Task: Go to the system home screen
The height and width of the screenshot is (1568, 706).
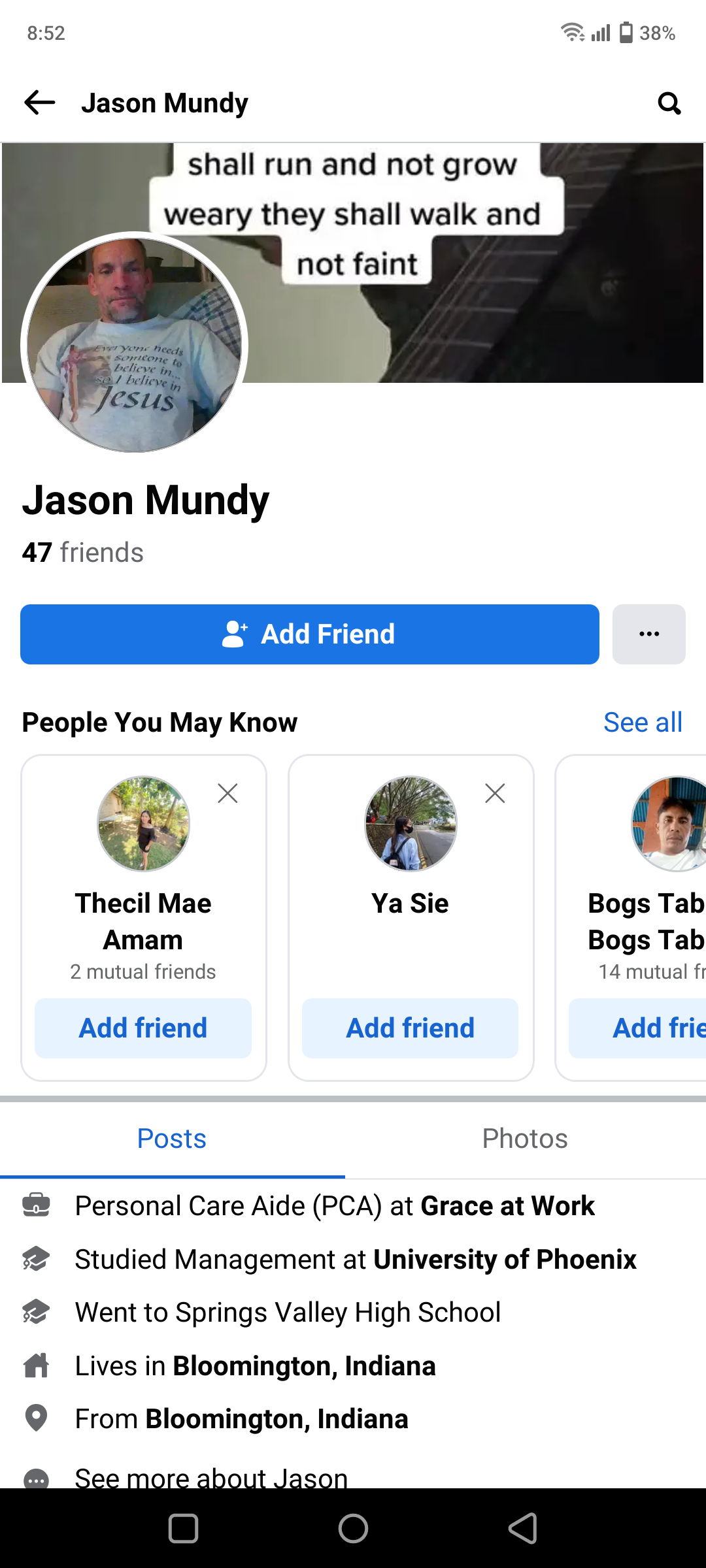Action: point(353,1529)
